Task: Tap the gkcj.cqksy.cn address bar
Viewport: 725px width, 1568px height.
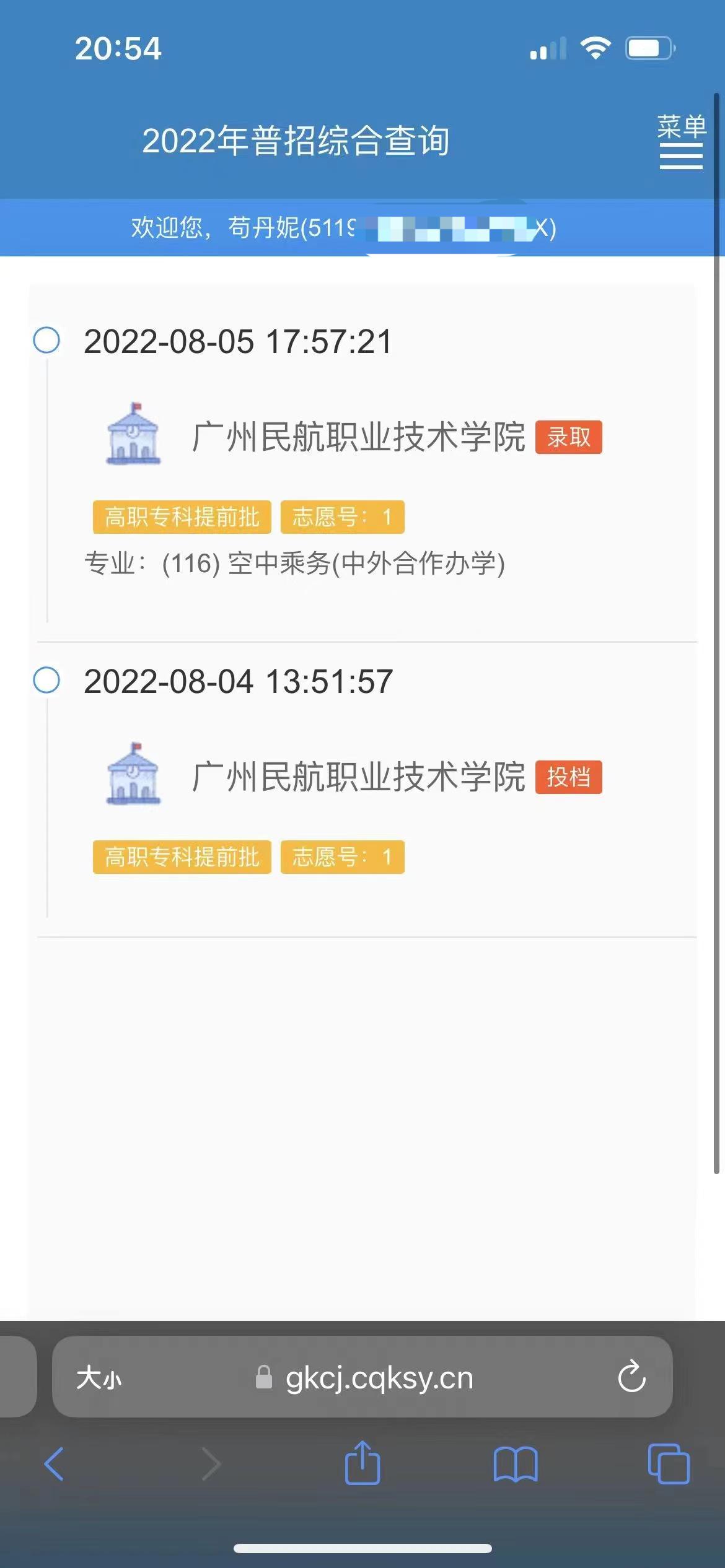Action: click(362, 1376)
